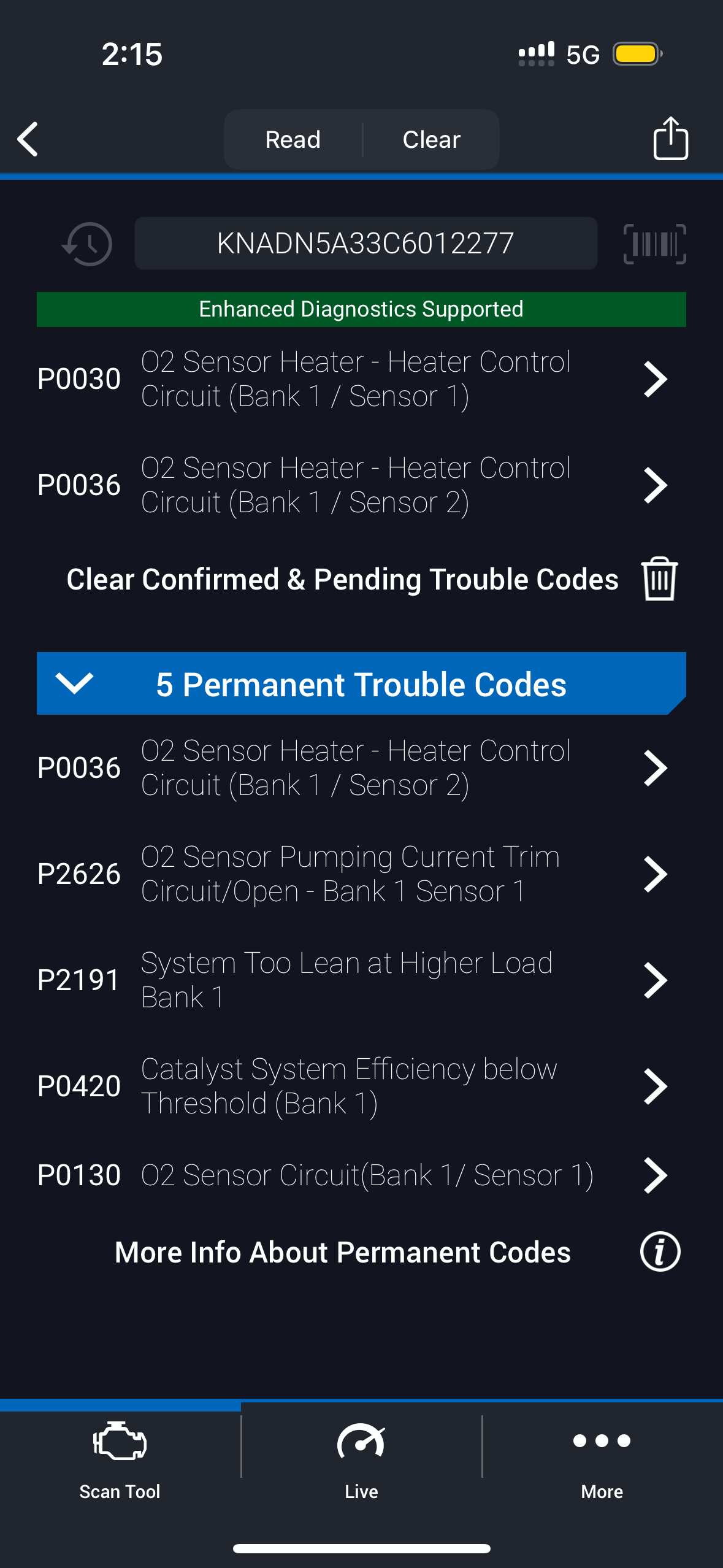
Task: Tap the Clear segment button
Action: 431,140
